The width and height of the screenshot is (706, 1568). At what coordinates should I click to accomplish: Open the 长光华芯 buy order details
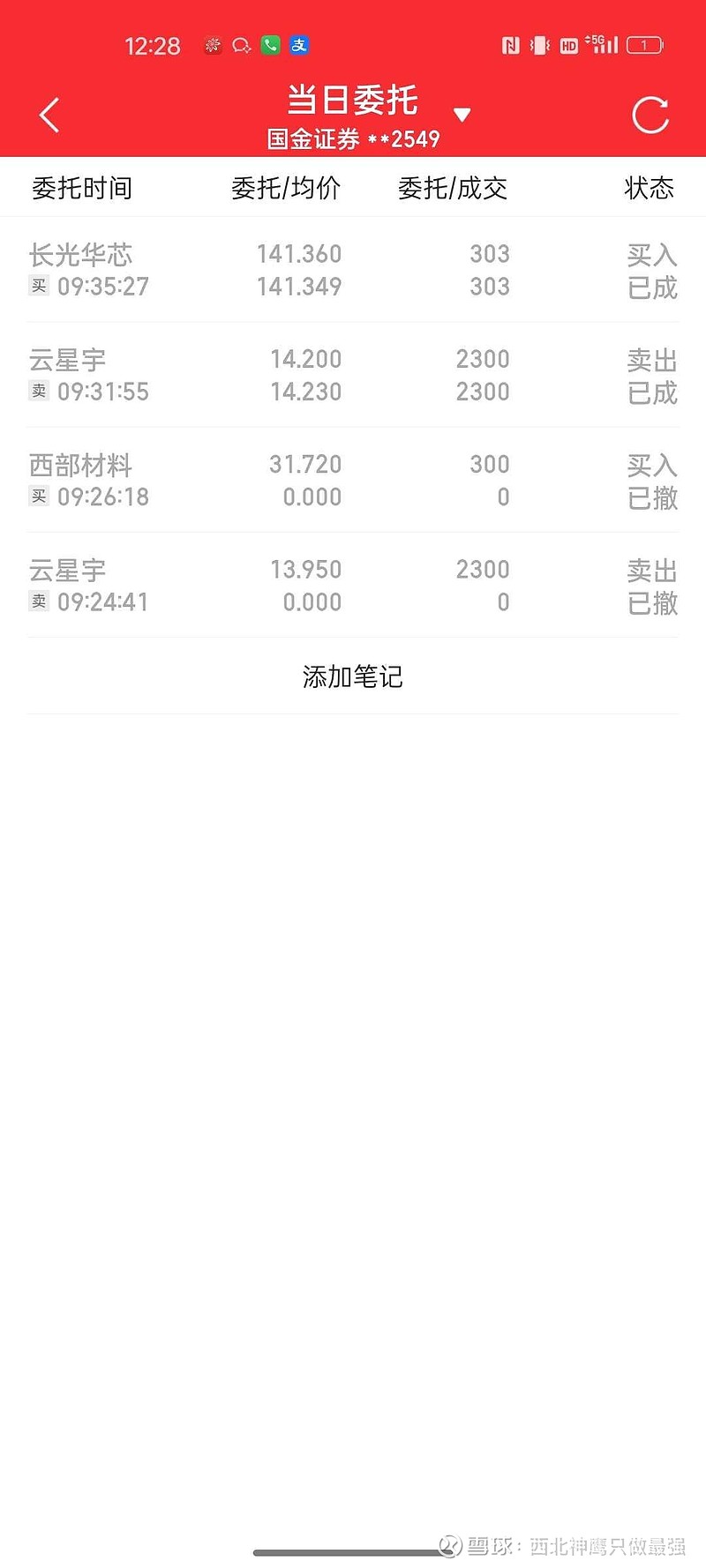point(353,270)
